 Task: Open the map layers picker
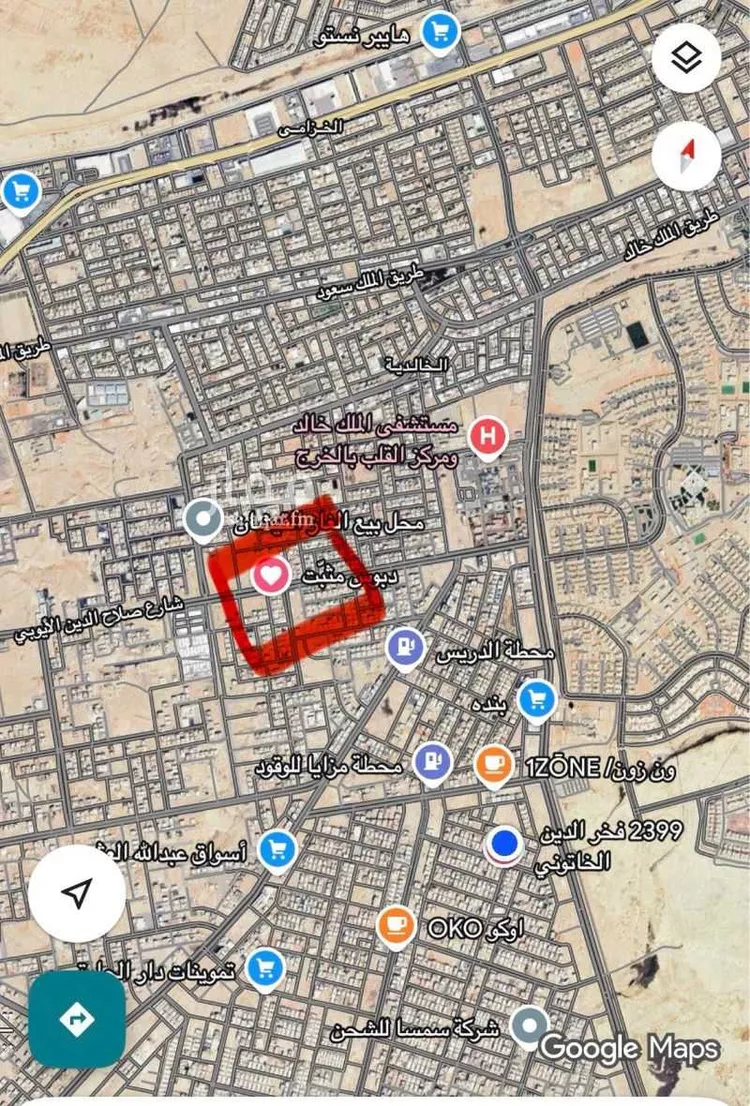point(684,58)
